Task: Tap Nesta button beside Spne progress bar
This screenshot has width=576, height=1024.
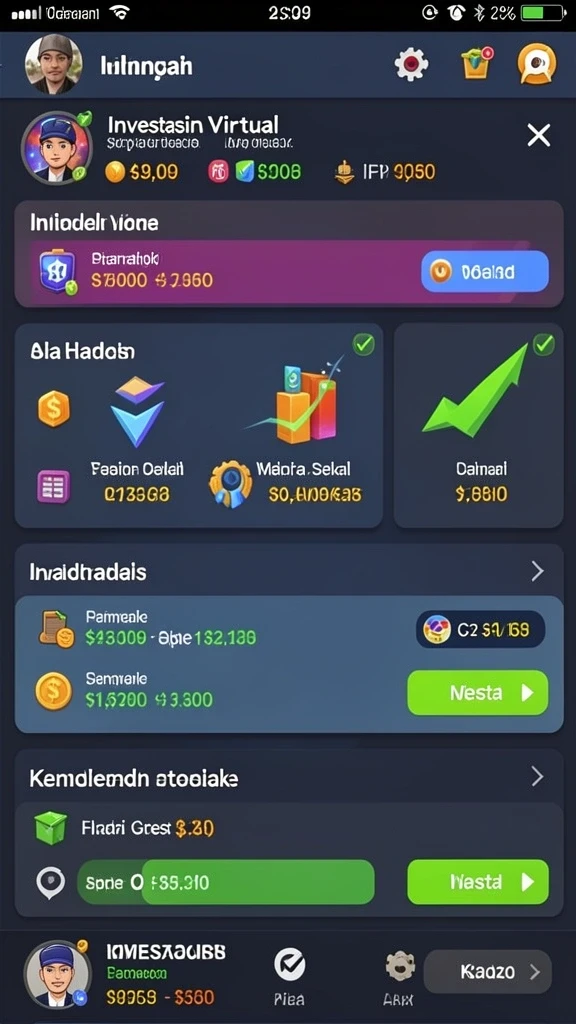Action: click(477, 882)
